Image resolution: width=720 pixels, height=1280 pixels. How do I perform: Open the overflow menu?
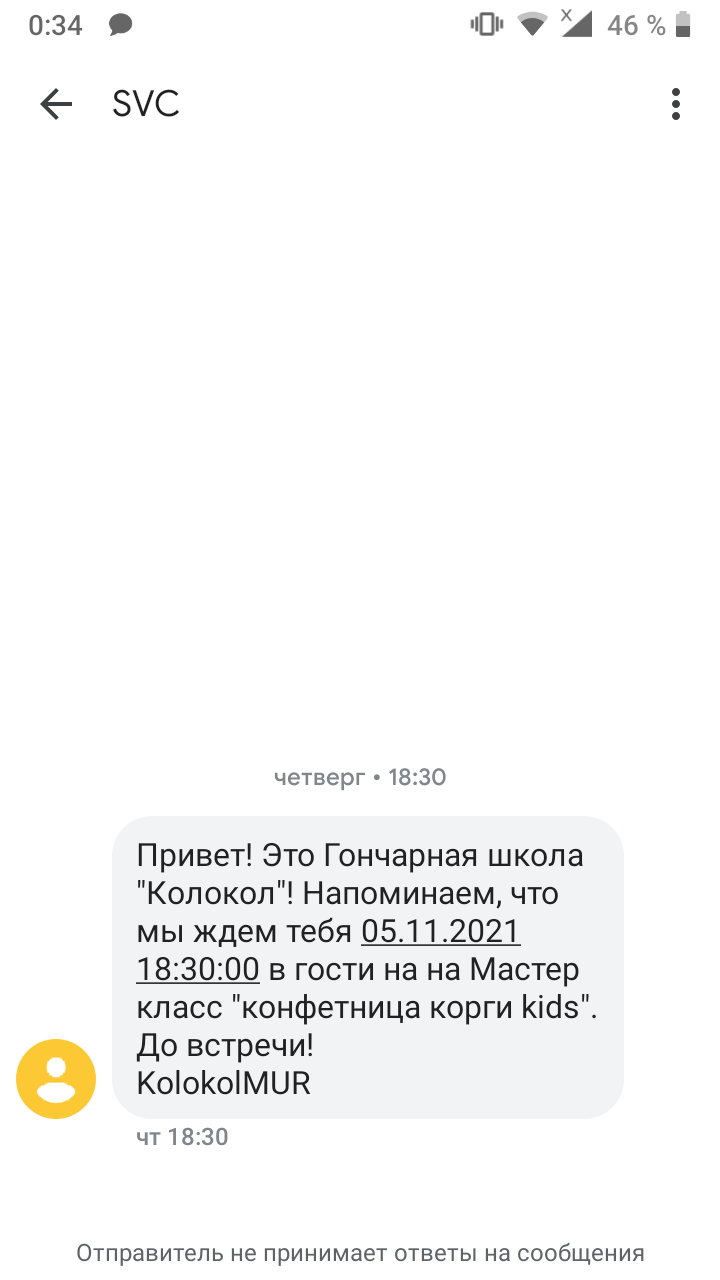click(676, 104)
